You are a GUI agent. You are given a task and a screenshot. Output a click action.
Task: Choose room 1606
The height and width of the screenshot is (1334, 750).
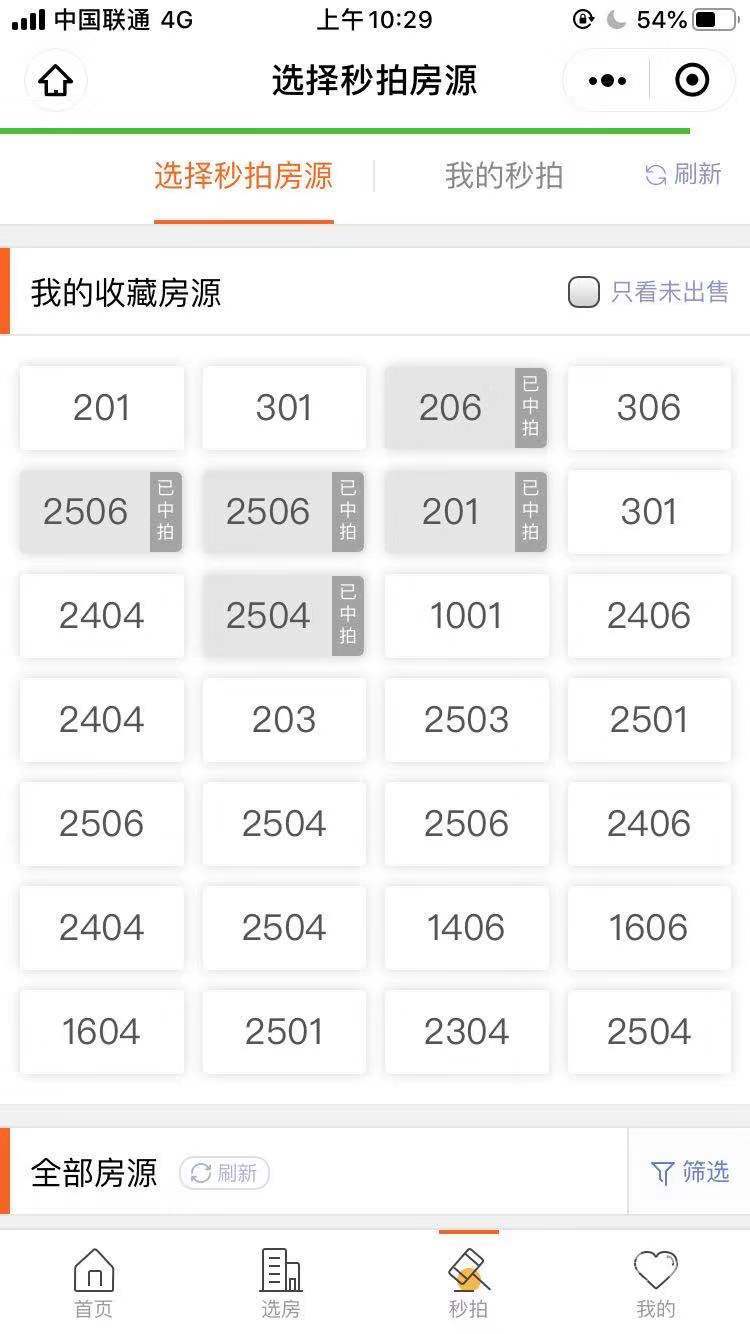coord(649,928)
